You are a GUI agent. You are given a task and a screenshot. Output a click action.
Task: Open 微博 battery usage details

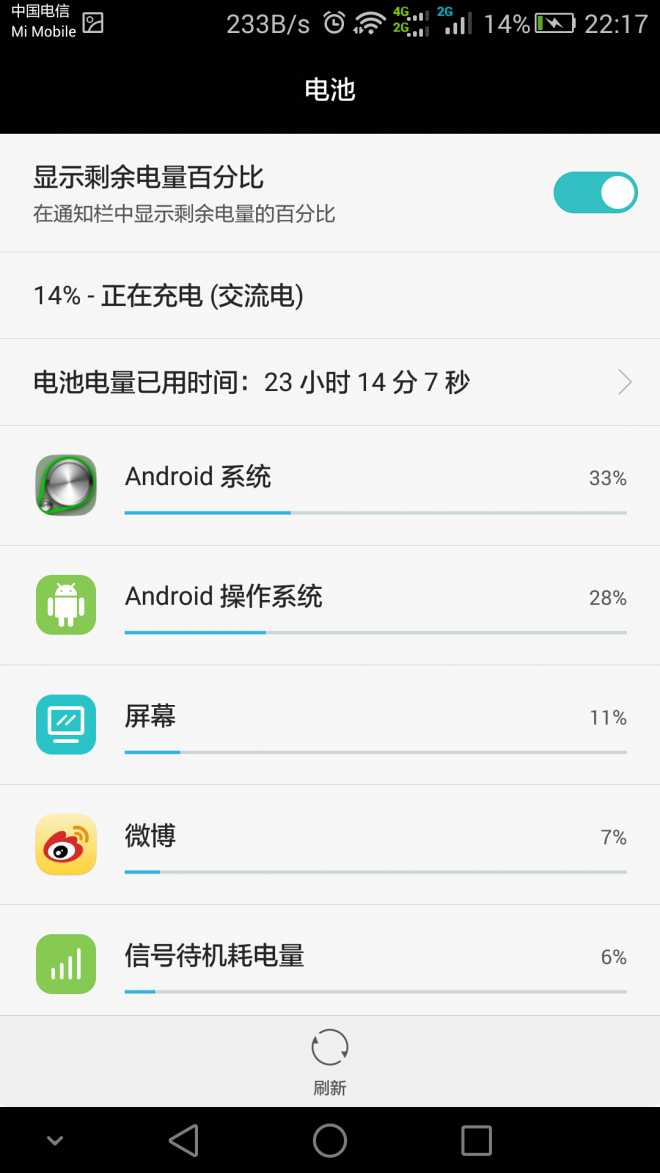coord(330,845)
